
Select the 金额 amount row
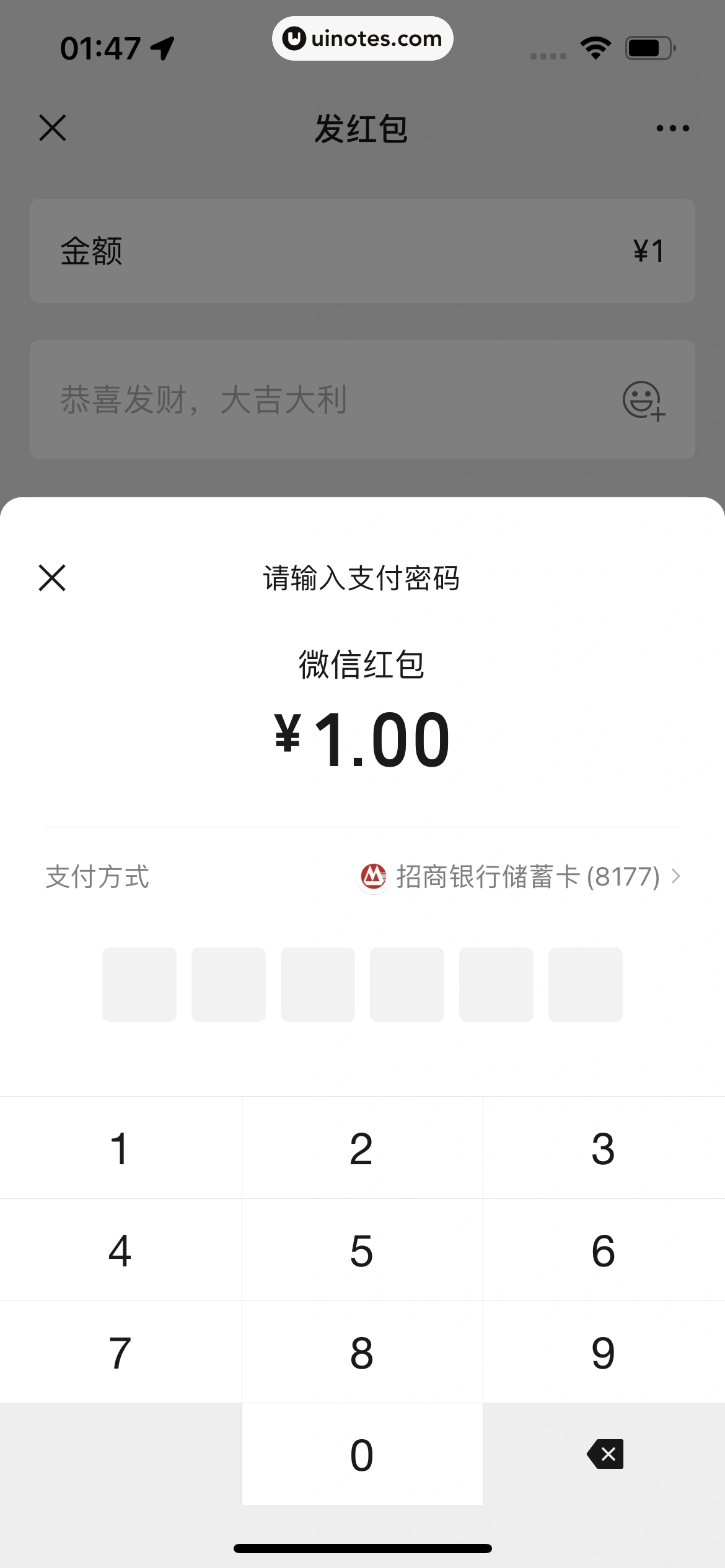362,250
